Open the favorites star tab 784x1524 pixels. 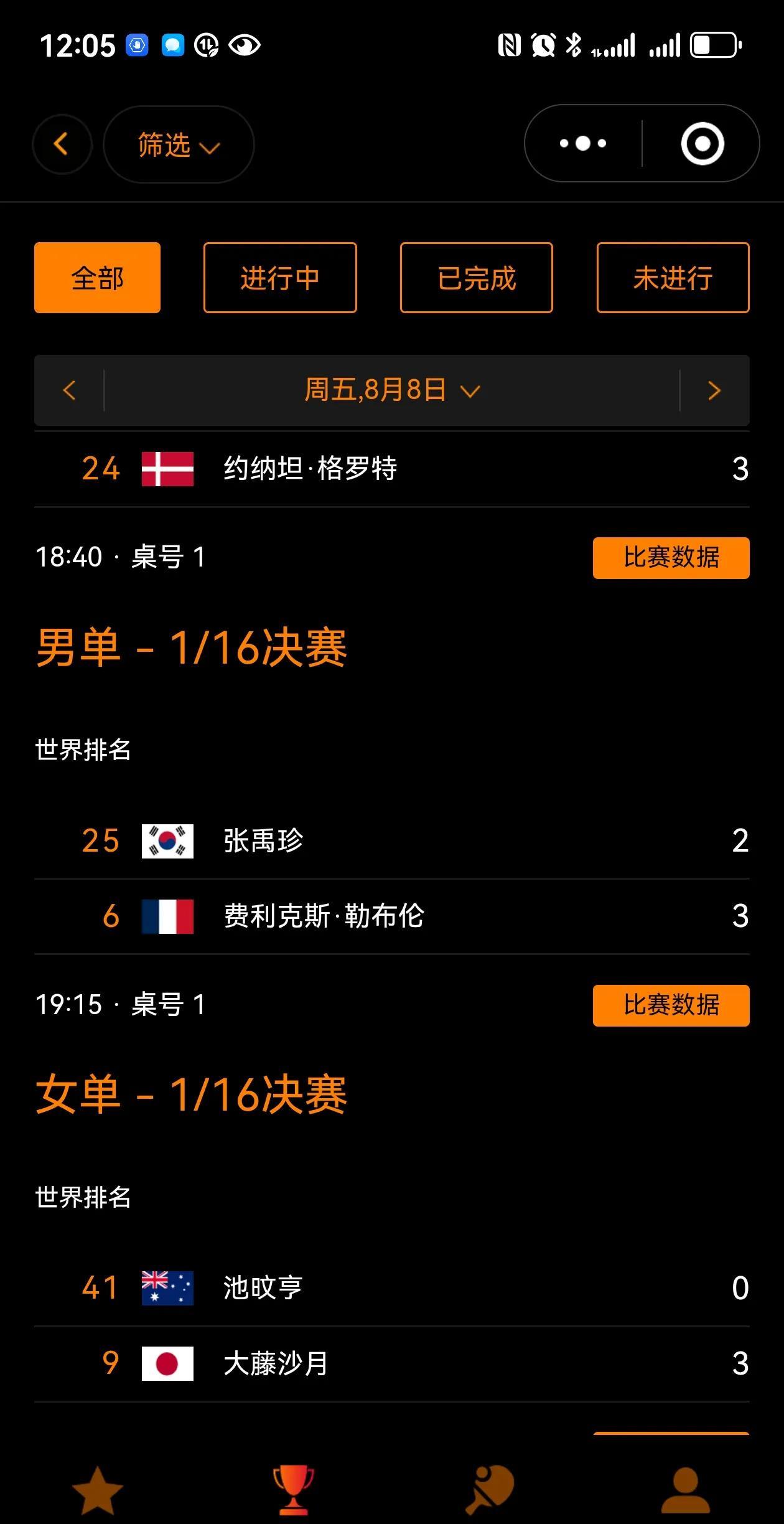[98, 1490]
